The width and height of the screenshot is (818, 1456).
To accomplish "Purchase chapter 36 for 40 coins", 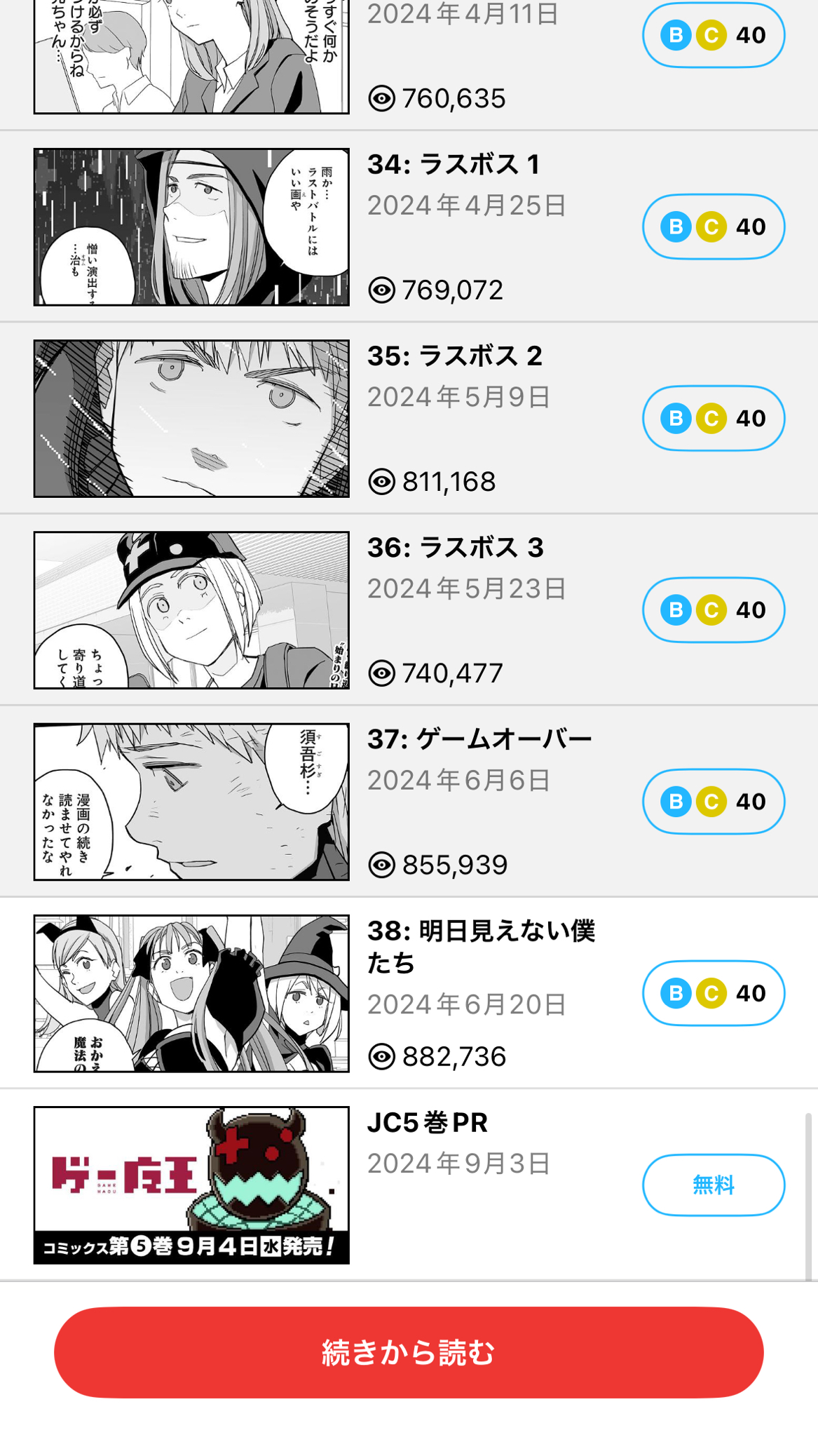I will pyautogui.click(x=713, y=609).
